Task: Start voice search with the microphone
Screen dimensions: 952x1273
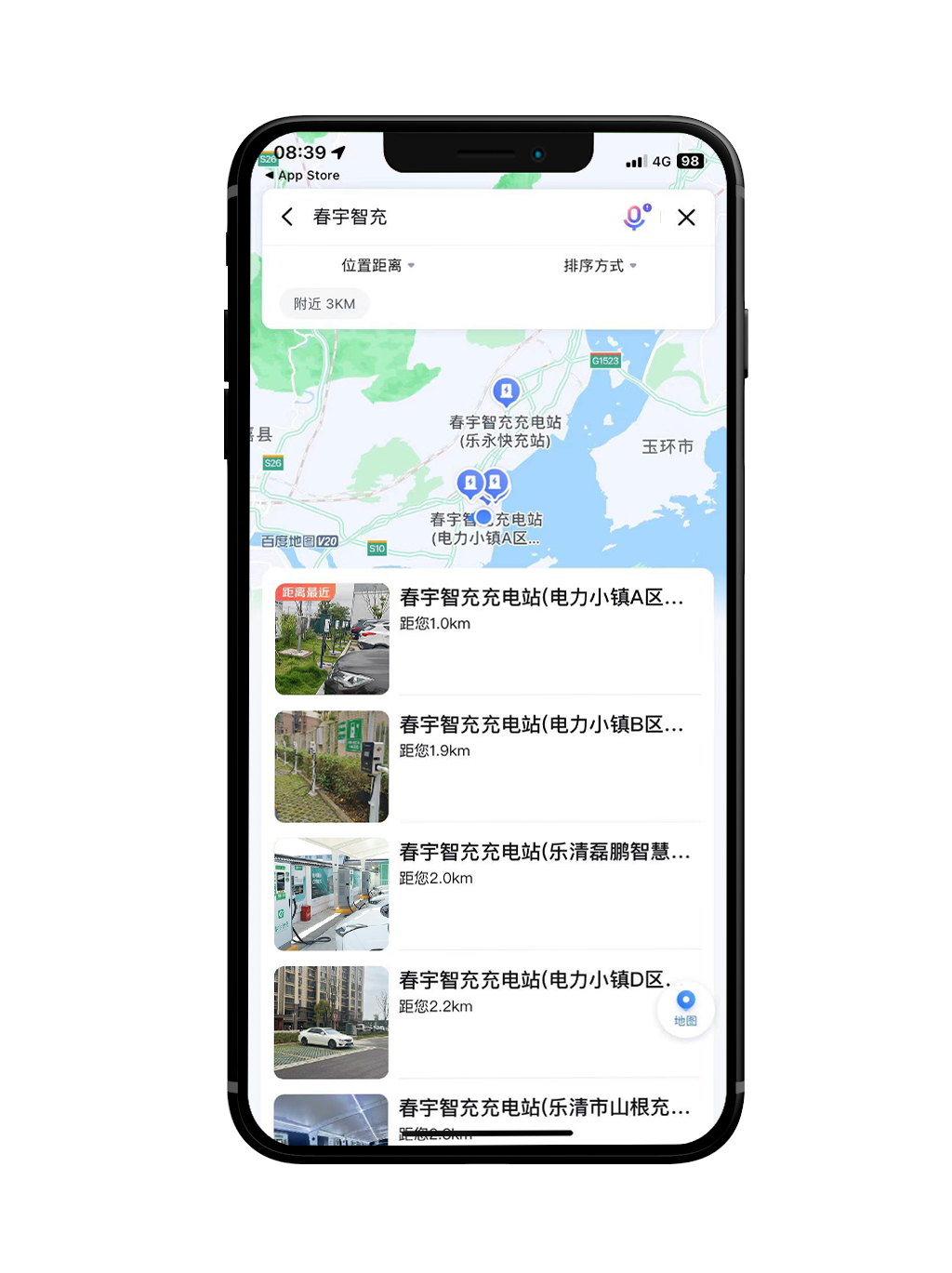Action: (x=636, y=217)
